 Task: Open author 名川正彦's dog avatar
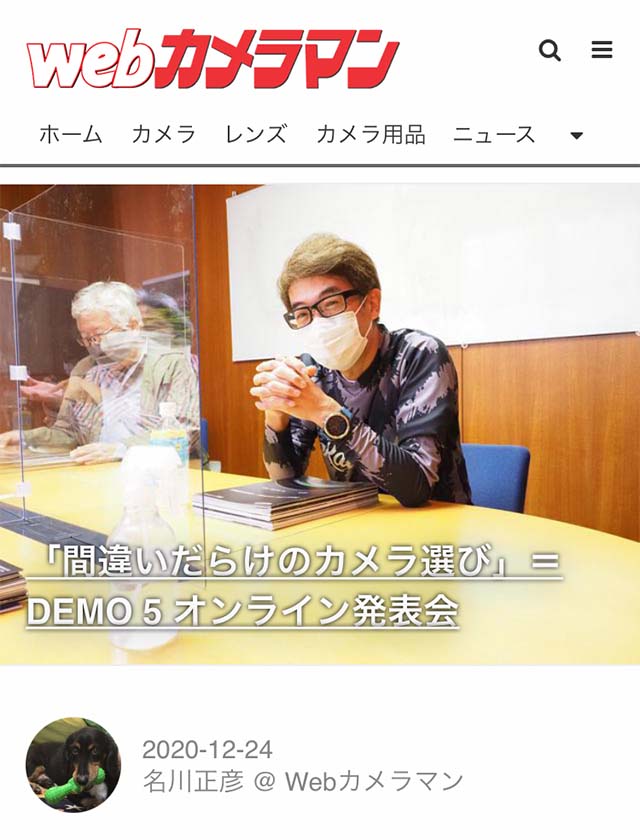[x=73, y=765]
